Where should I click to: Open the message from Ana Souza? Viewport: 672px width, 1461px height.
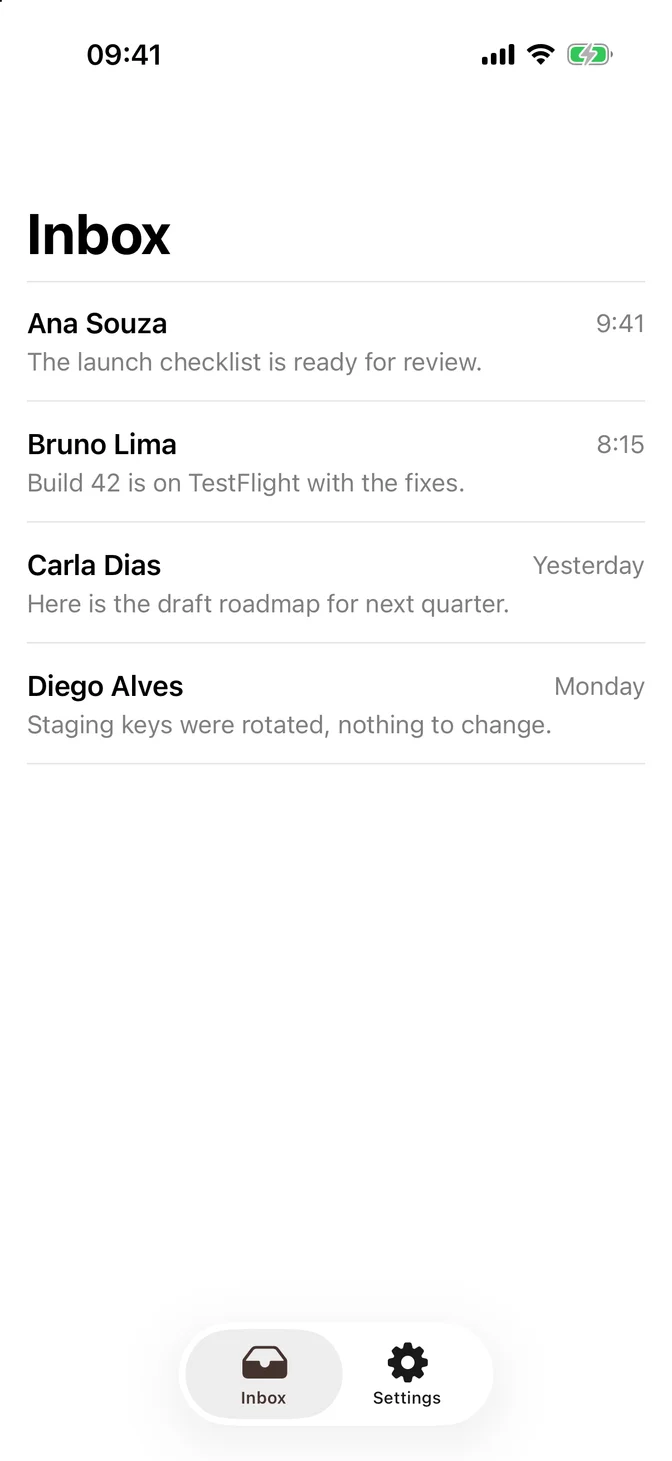point(336,342)
